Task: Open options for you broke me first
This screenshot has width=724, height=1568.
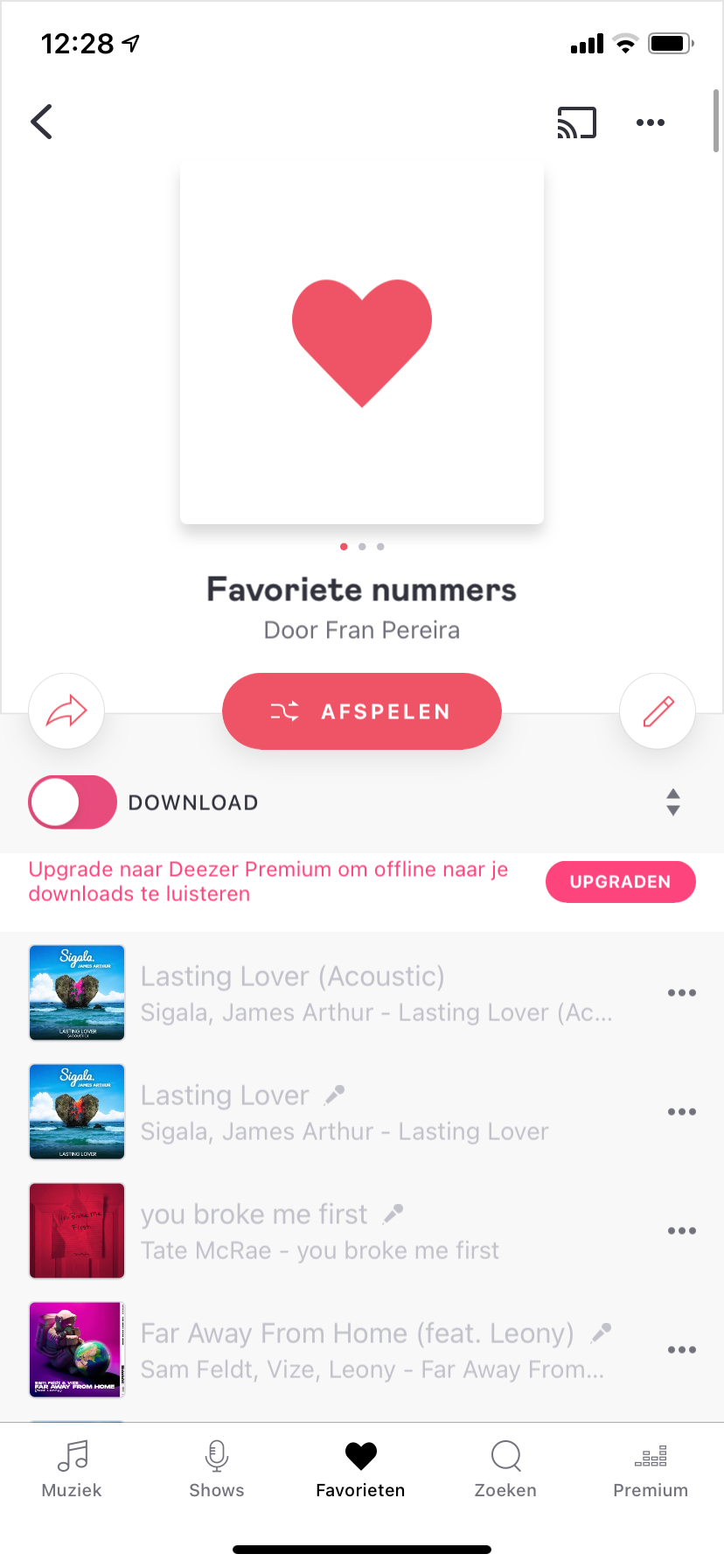Action: click(x=681, y=1231)
